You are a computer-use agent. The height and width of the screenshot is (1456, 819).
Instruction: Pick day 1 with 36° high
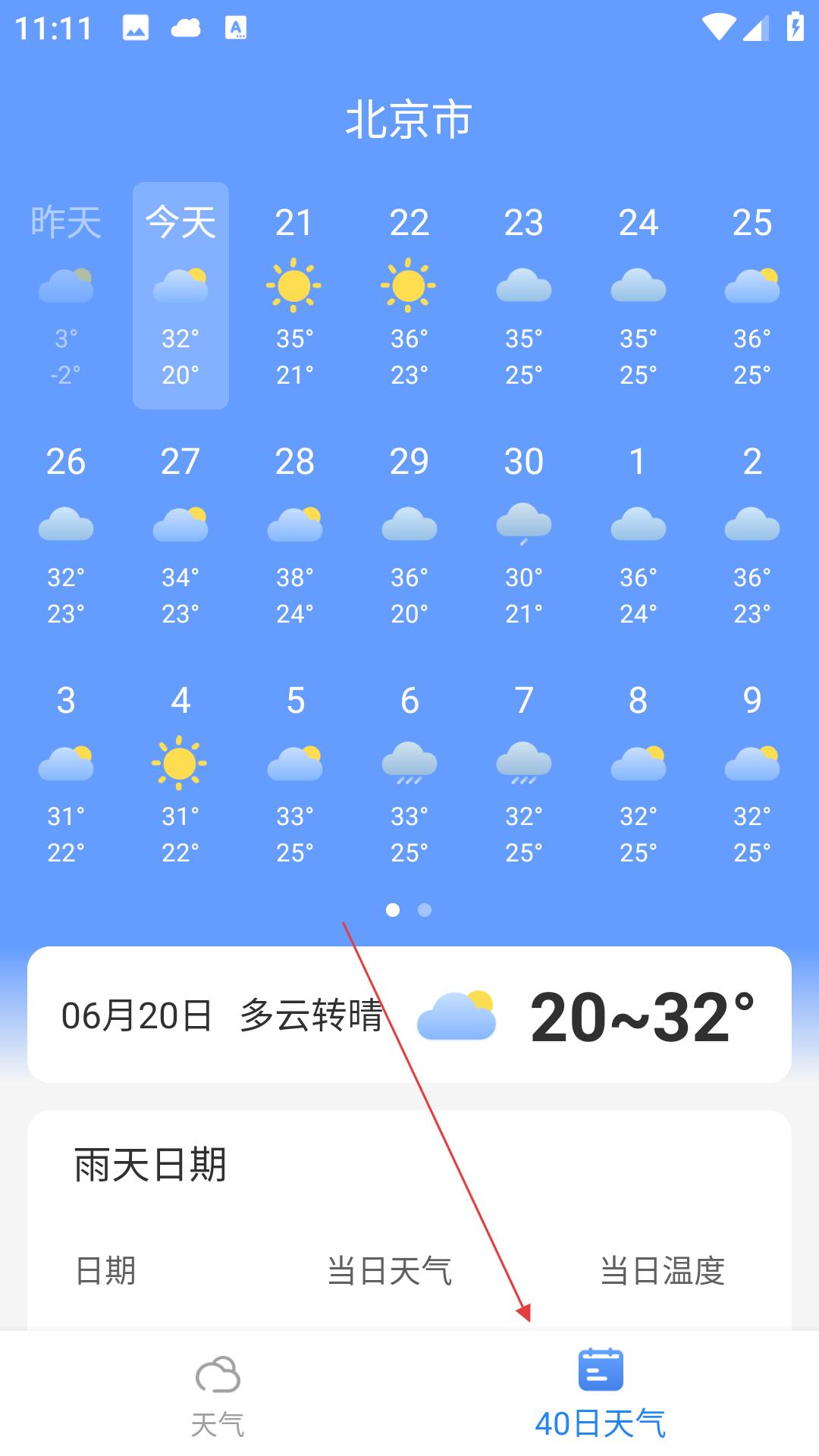(638, 535)
